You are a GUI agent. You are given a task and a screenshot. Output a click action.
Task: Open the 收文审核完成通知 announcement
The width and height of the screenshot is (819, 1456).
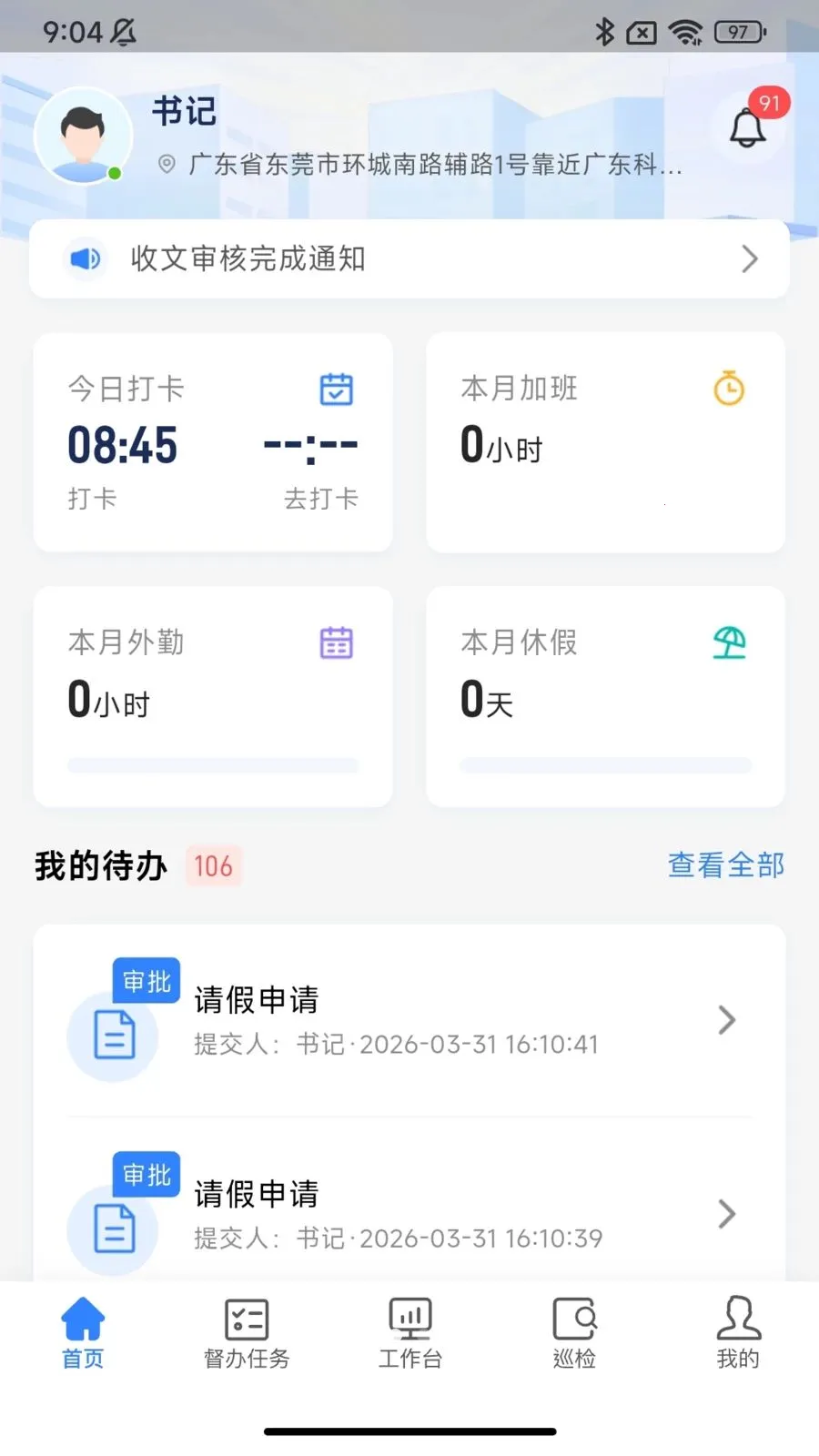409,259
